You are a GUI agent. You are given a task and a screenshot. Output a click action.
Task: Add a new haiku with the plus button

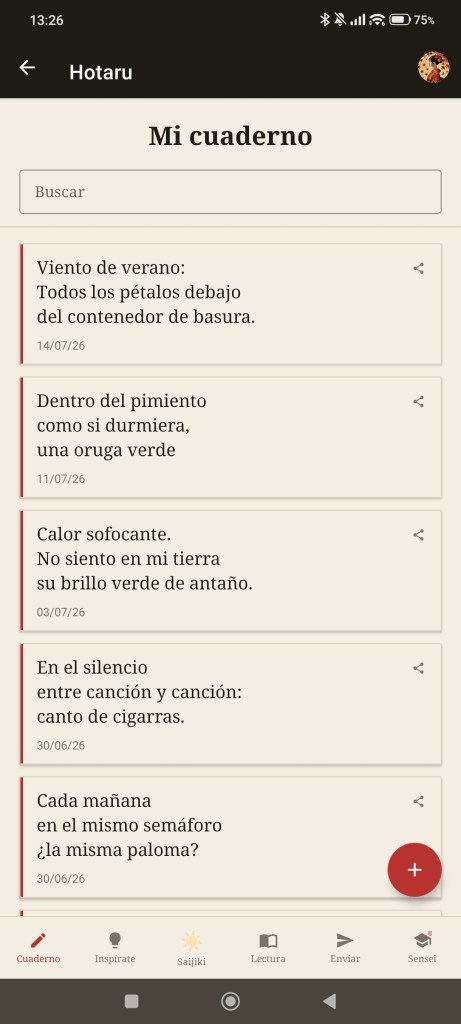[x=415, y=870]
